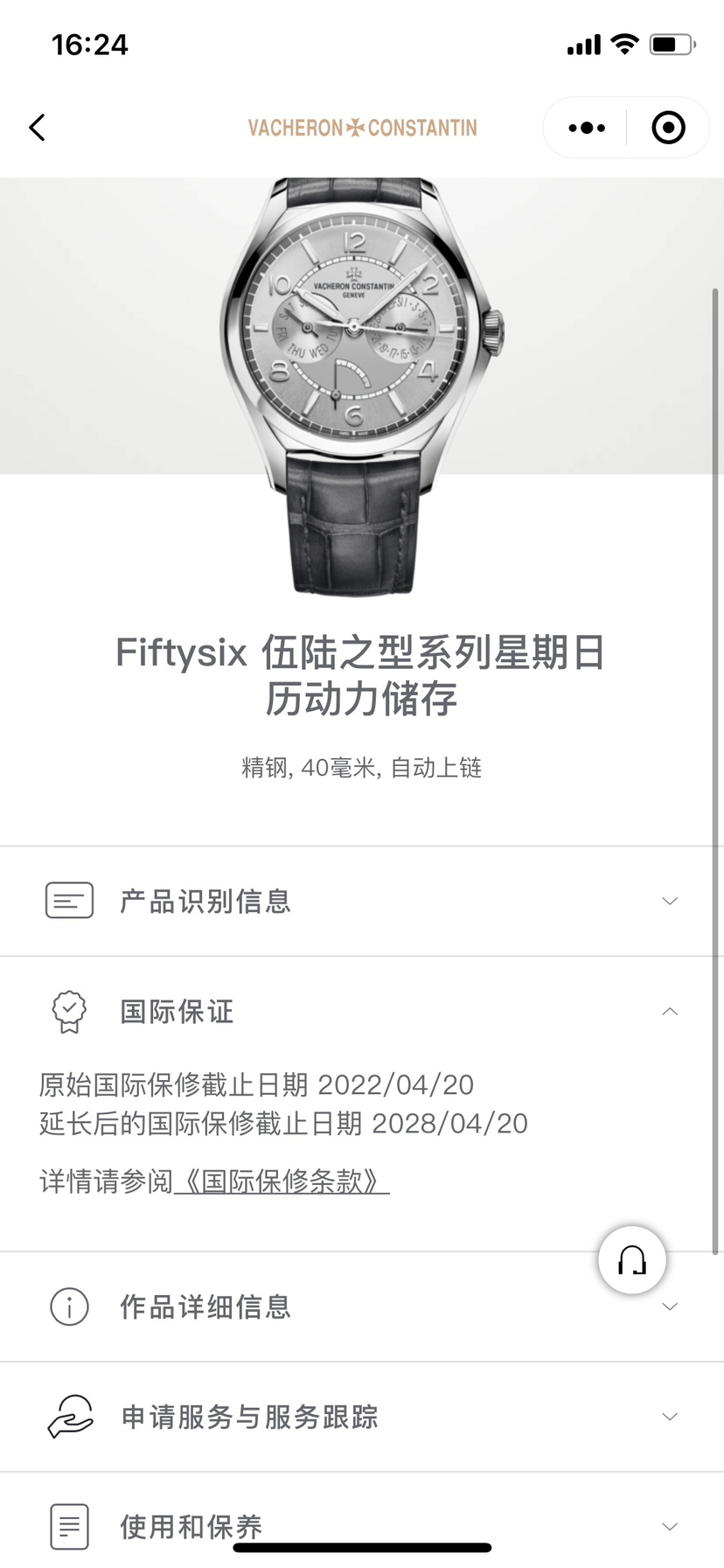
Task: Contact customer service via headset button
Action: [x=631, y=1259]
